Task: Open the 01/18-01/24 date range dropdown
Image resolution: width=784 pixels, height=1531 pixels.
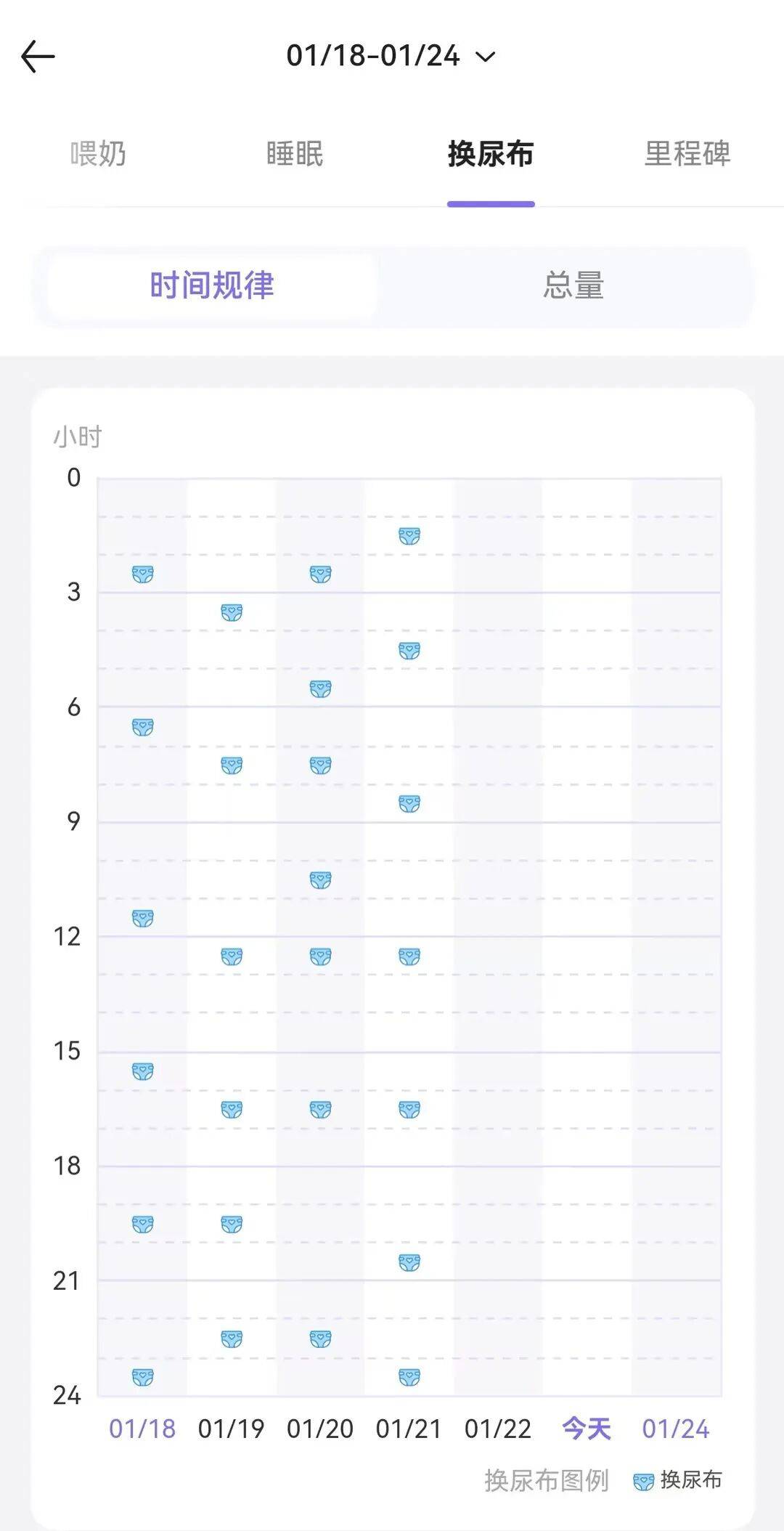Action: 391,56
